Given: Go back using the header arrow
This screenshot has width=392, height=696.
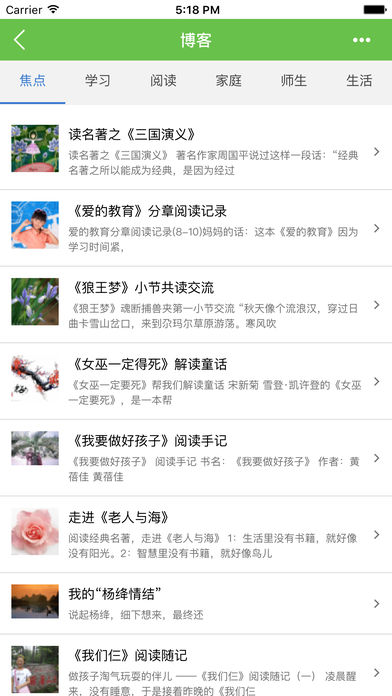Looking at the screenshot, I should pyautogui.click(x=19, y=40).
